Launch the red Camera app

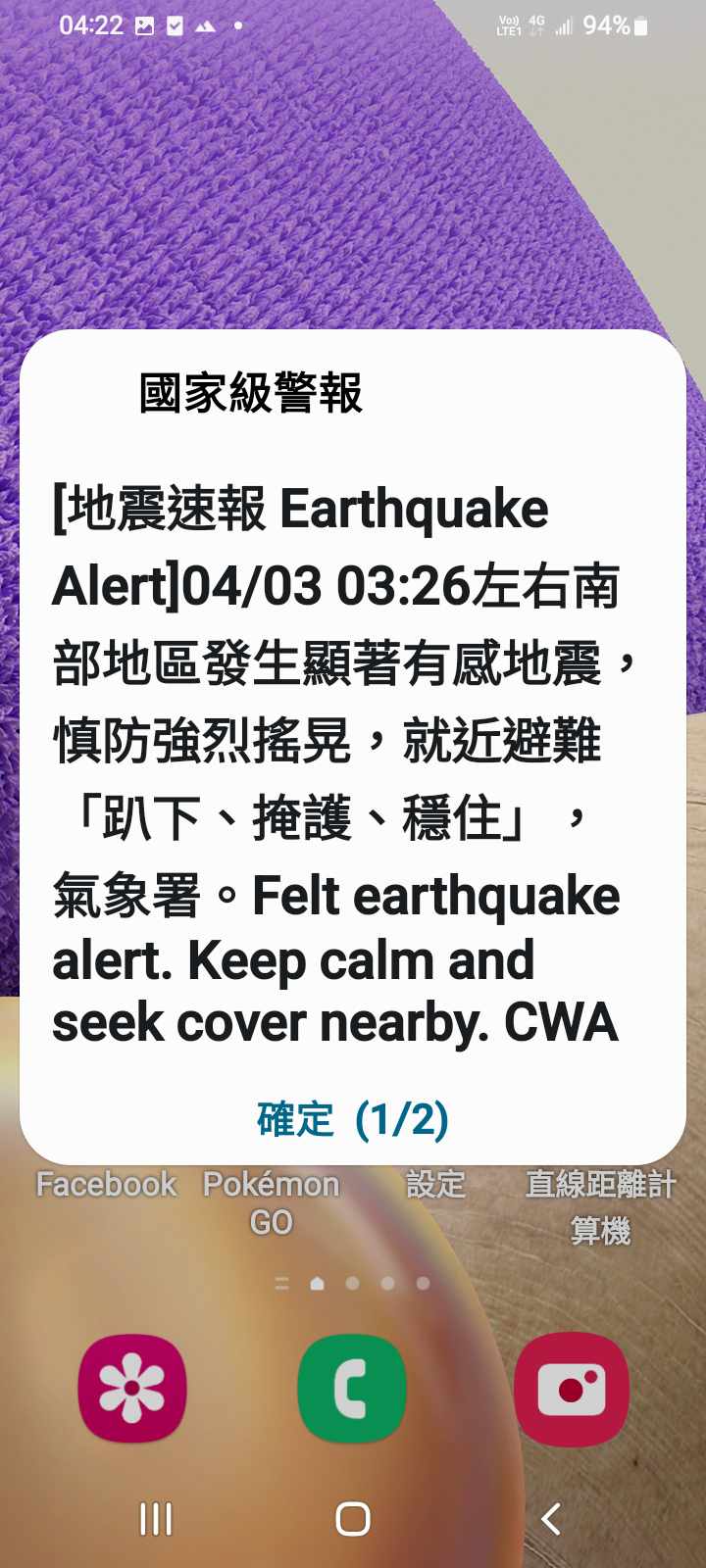572,1388
